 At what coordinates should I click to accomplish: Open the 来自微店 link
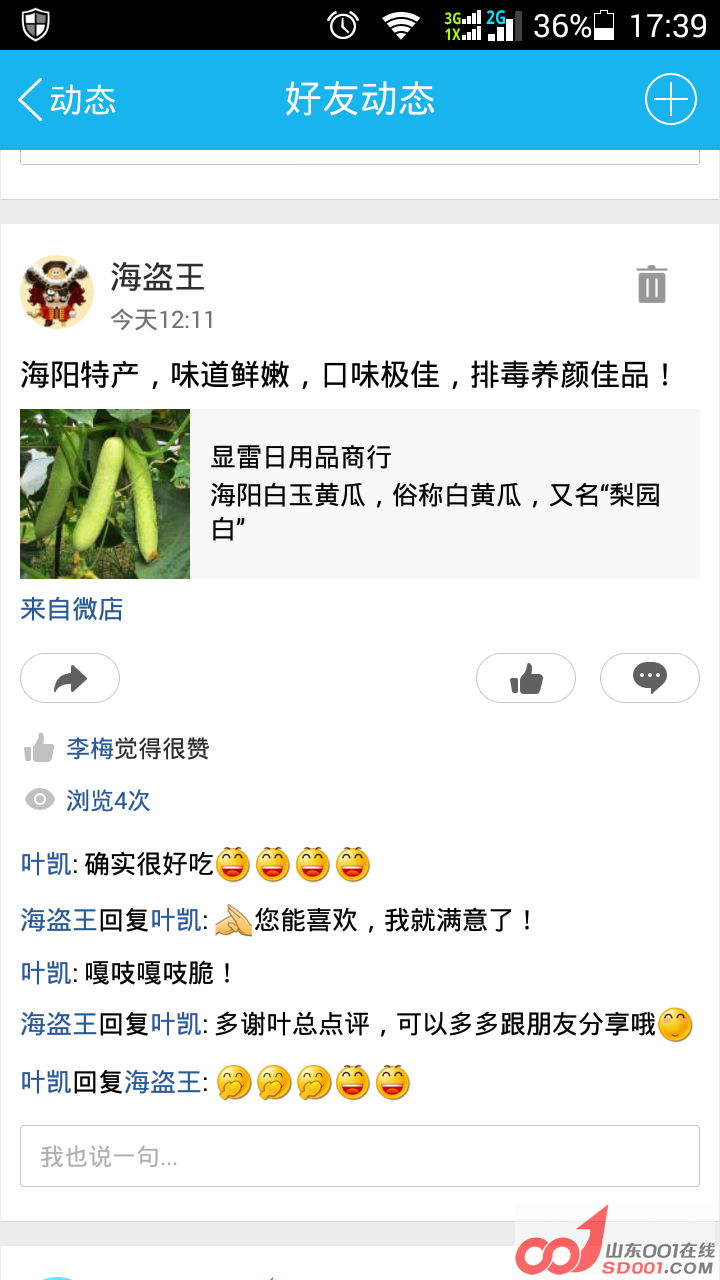point(70,610)
